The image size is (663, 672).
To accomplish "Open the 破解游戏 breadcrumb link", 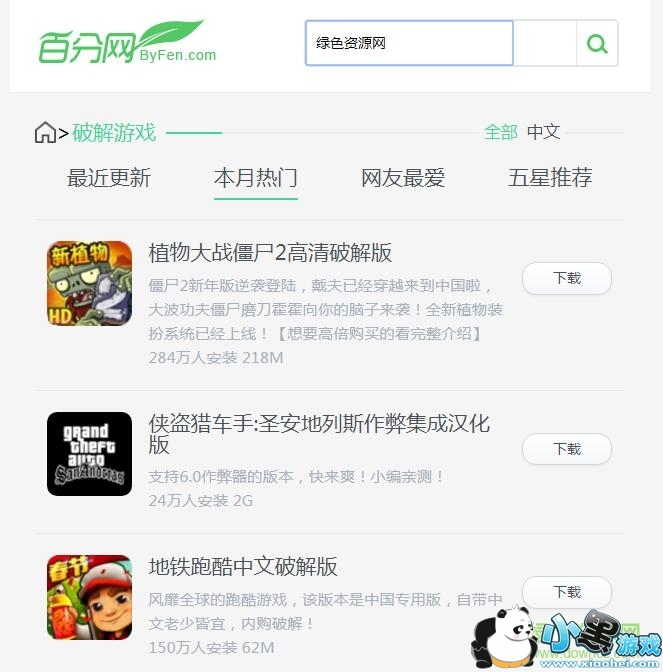I will click(114, 132).
